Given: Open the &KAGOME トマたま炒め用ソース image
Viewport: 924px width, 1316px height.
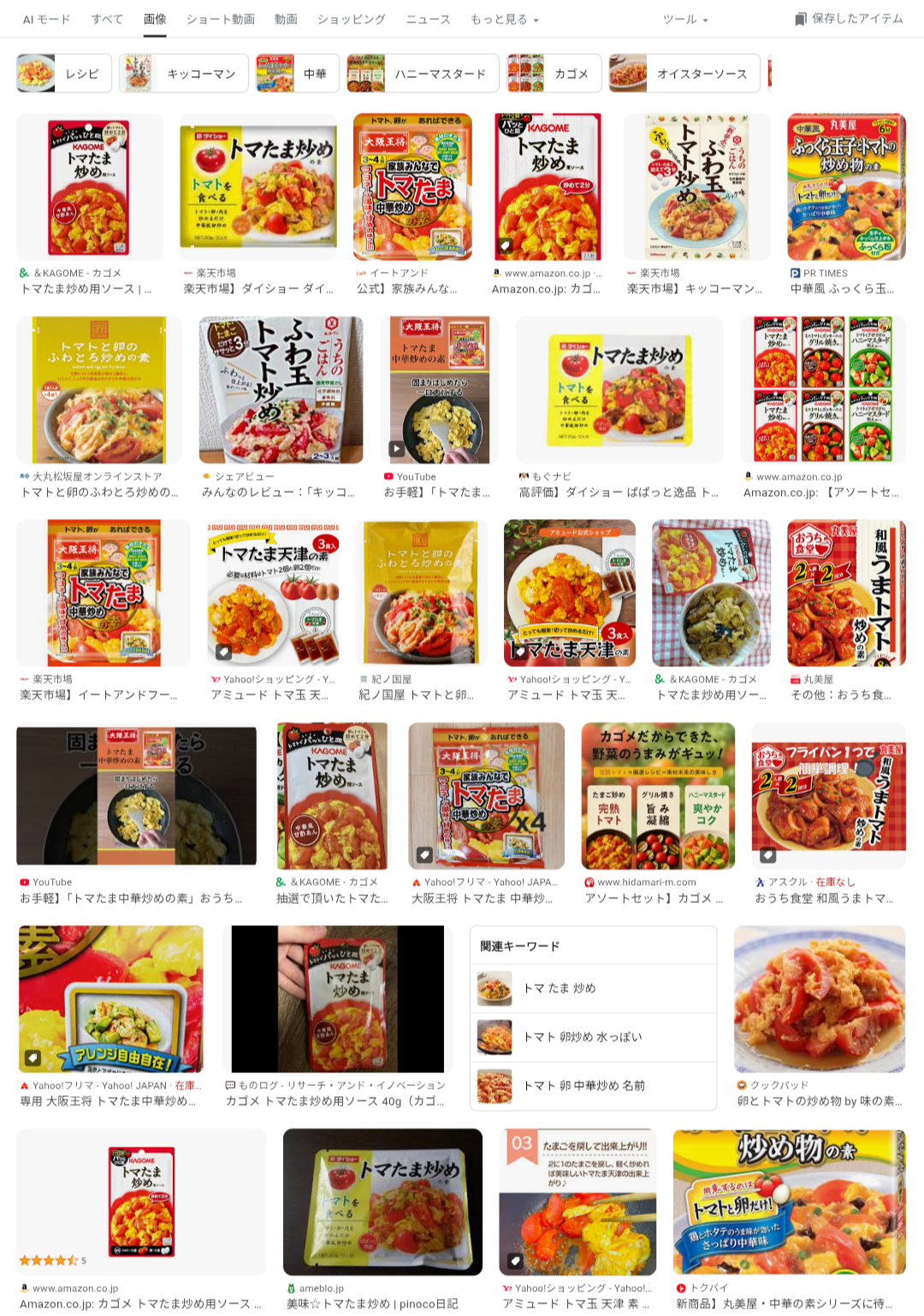Looking at the screenshot, I should pyautogui.click(x=89, y=187).
